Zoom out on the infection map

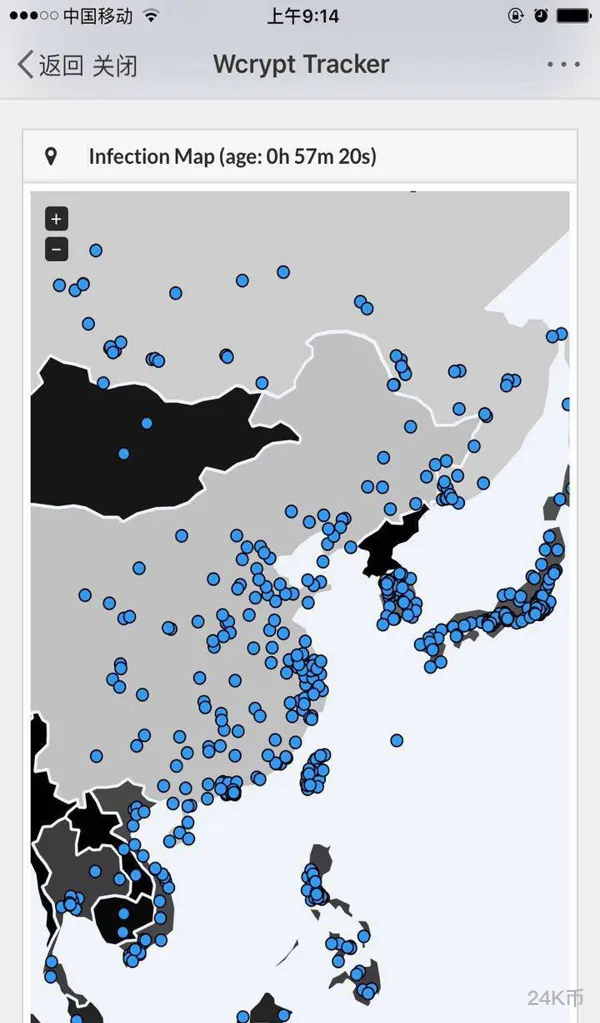(57, 249)
